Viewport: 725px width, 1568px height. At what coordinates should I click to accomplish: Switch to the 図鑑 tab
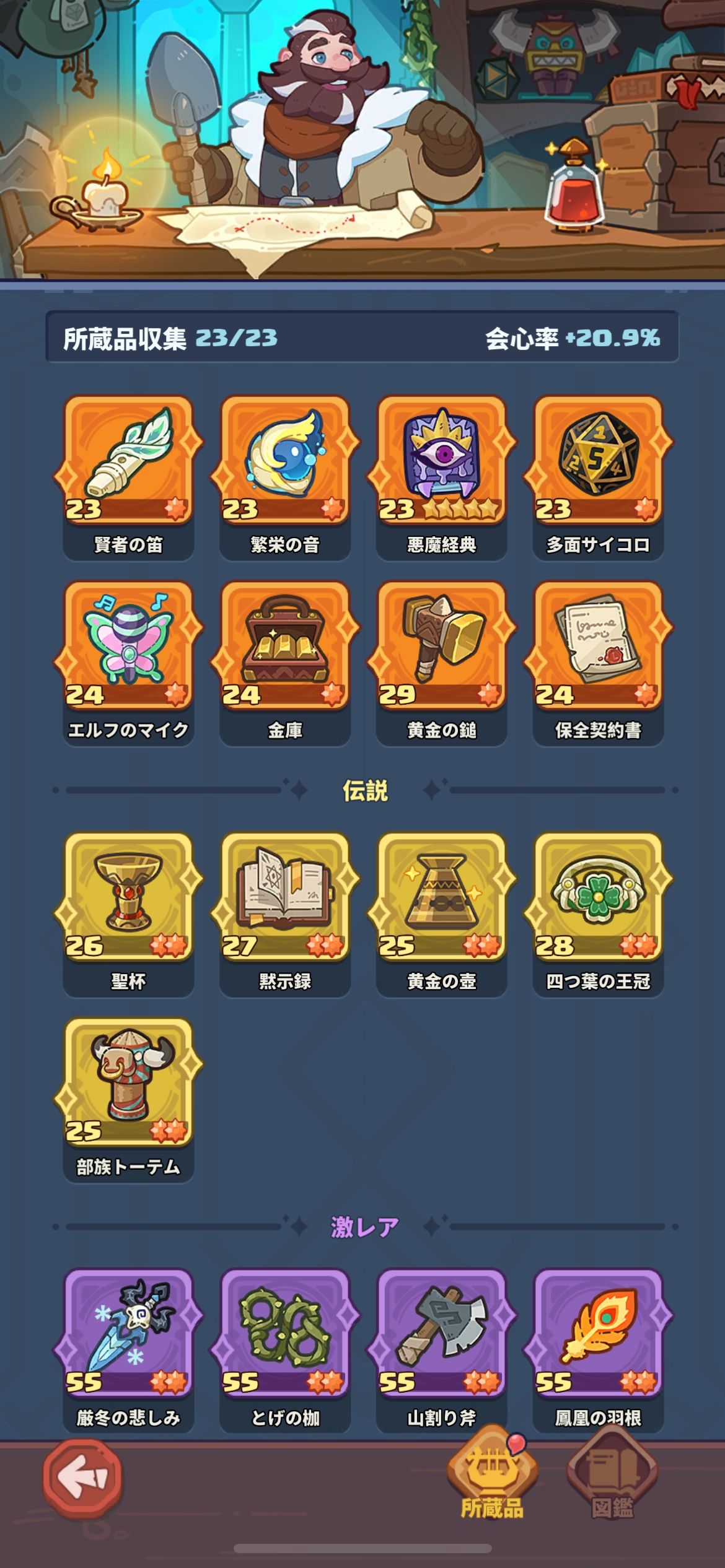[x=612, y=1480]
